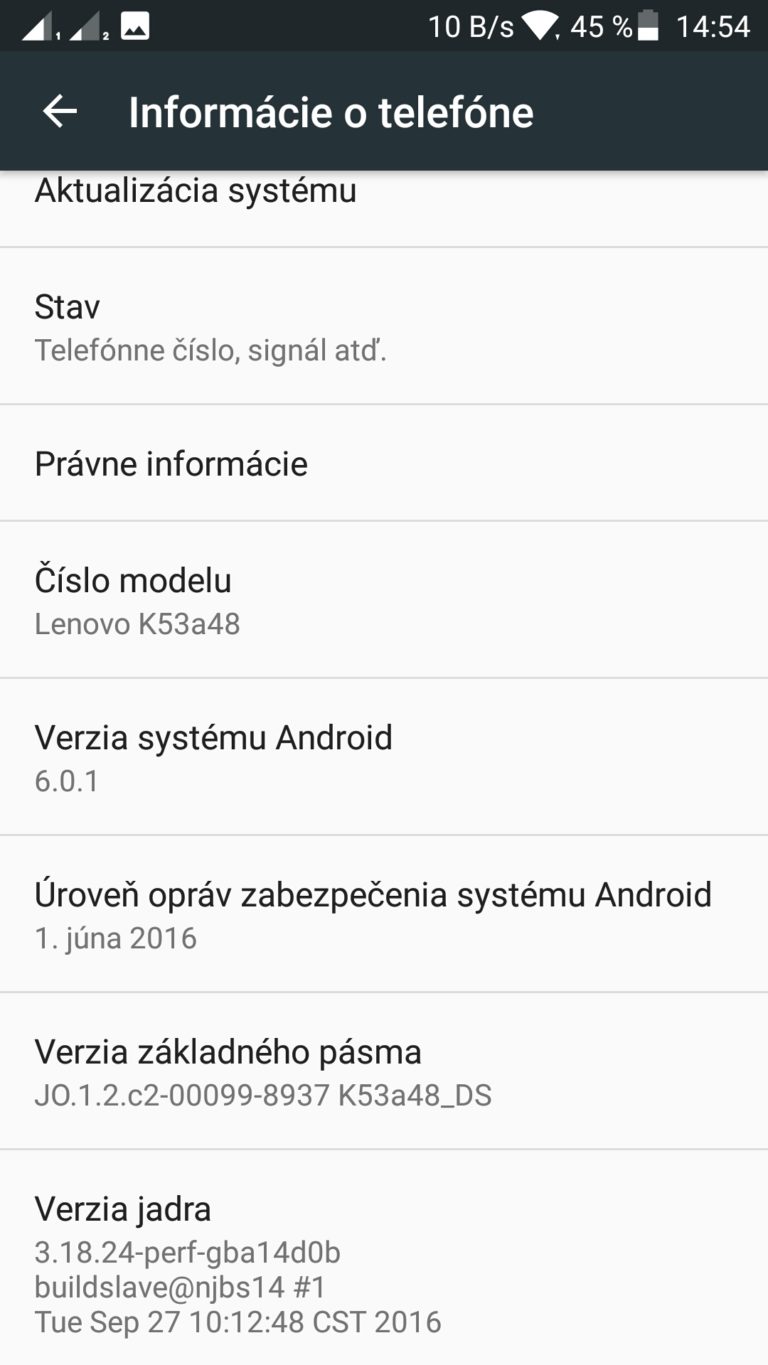Tap the Úroveň opráv zabezpečenia row
Image resolution: width=768 pixels, height=1365 pixels.
pyautogui.click(x=384, y=914)
